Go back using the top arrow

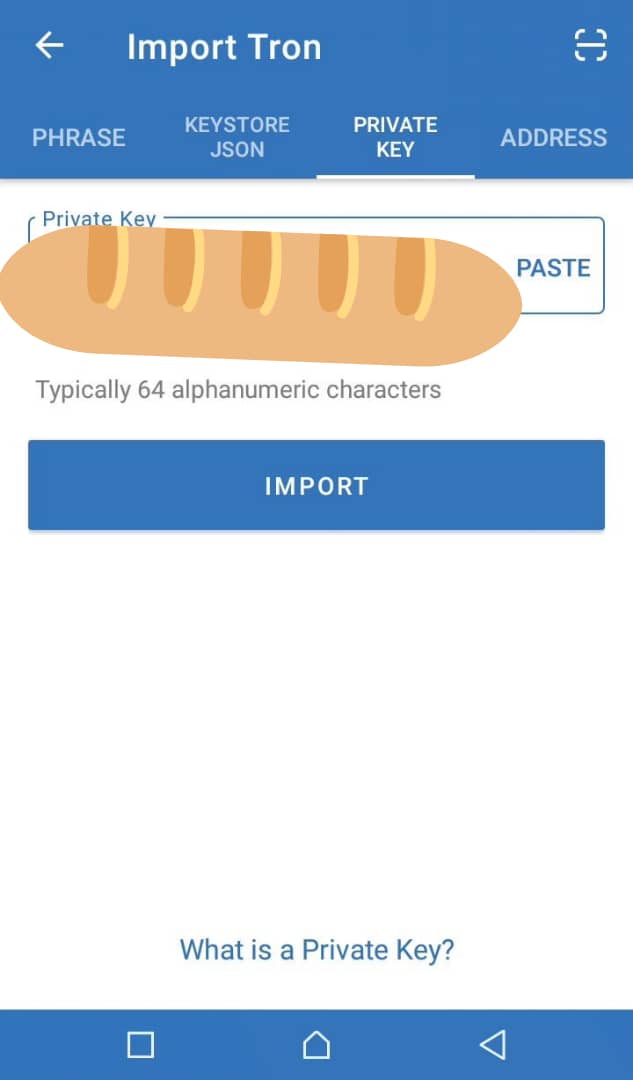click(49, 45)
